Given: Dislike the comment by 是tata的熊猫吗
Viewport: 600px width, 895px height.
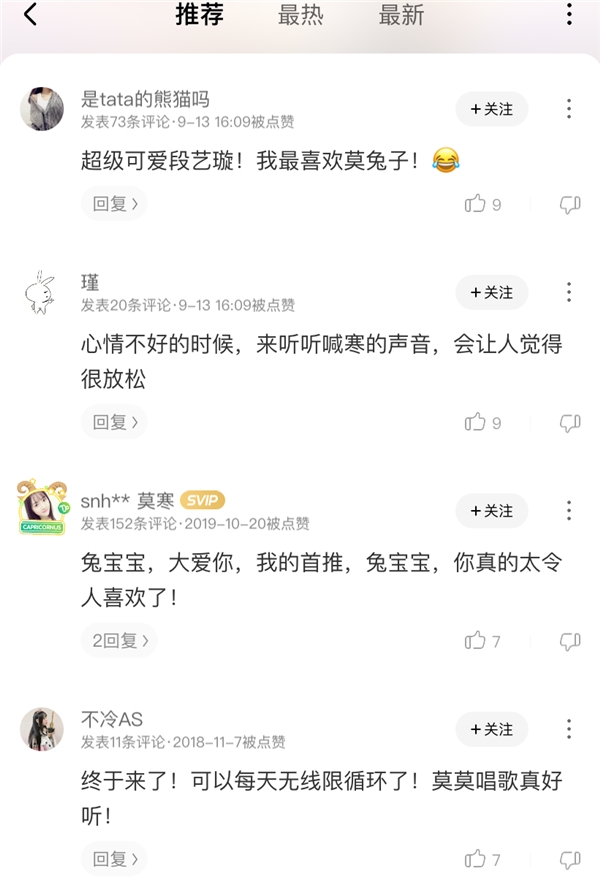Looking at the screenshot, I should pos(570,205).
